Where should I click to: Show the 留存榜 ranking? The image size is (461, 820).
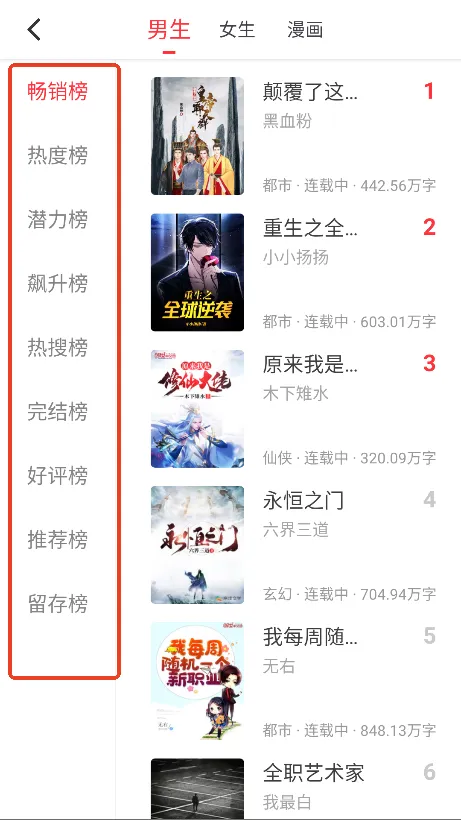click(x=57, y=603)
